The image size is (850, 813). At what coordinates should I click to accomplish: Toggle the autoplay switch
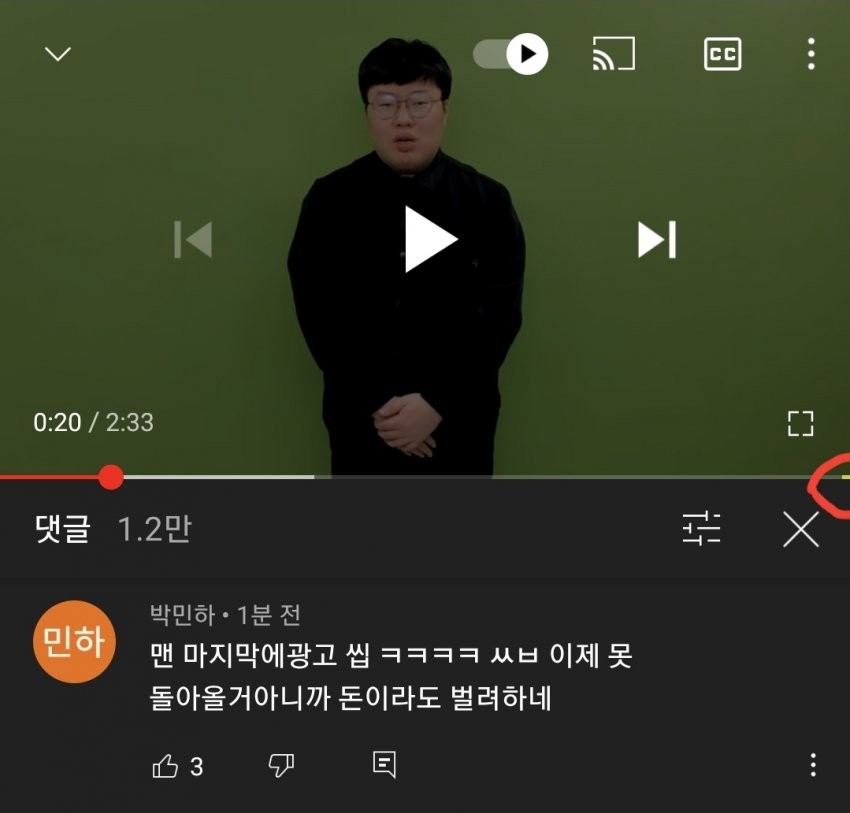511,54
